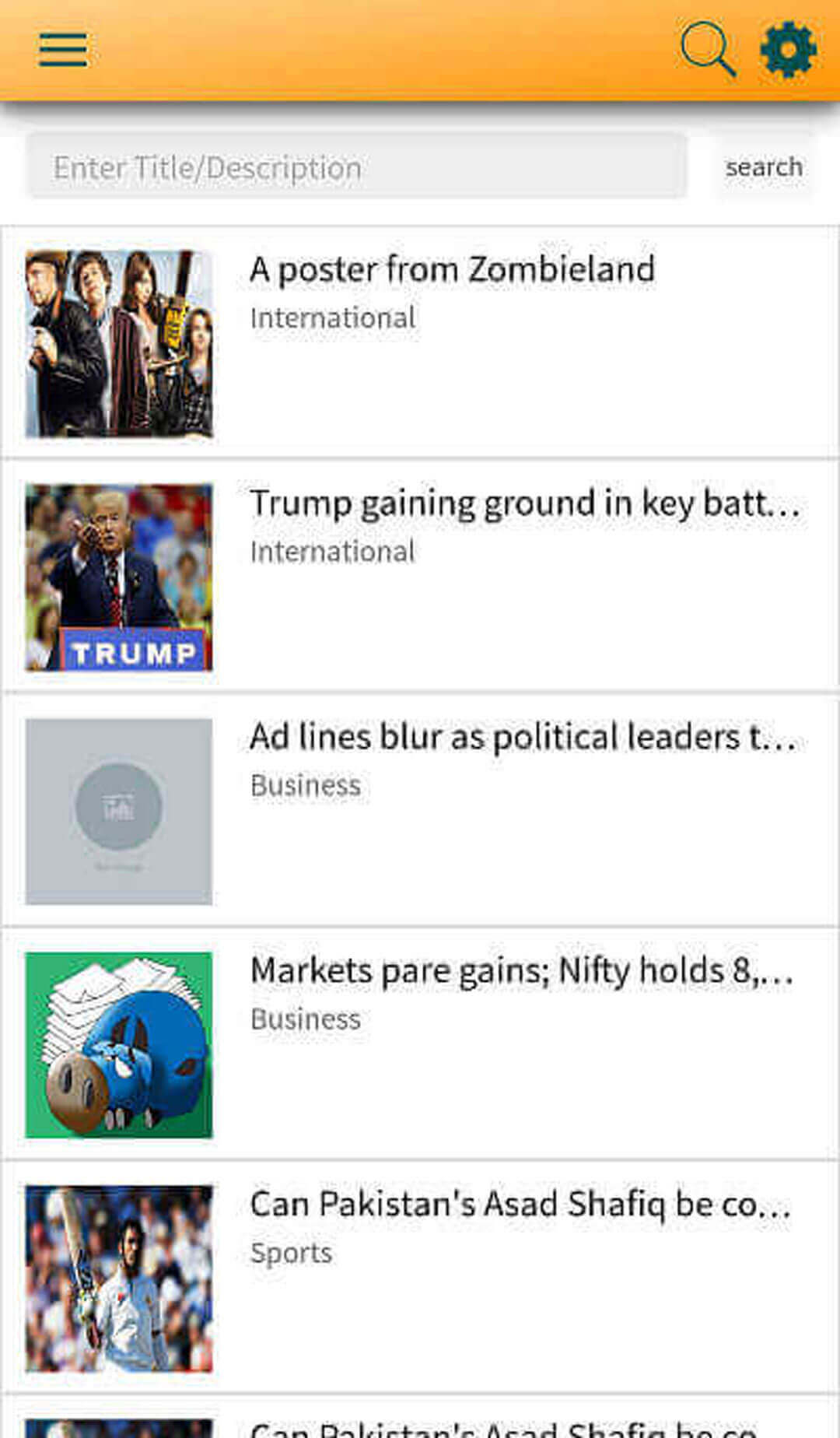Open the Asad Shafiq Sports article
The height and width of the screenshot is (1438, 840).
[x=520, y=1204]
